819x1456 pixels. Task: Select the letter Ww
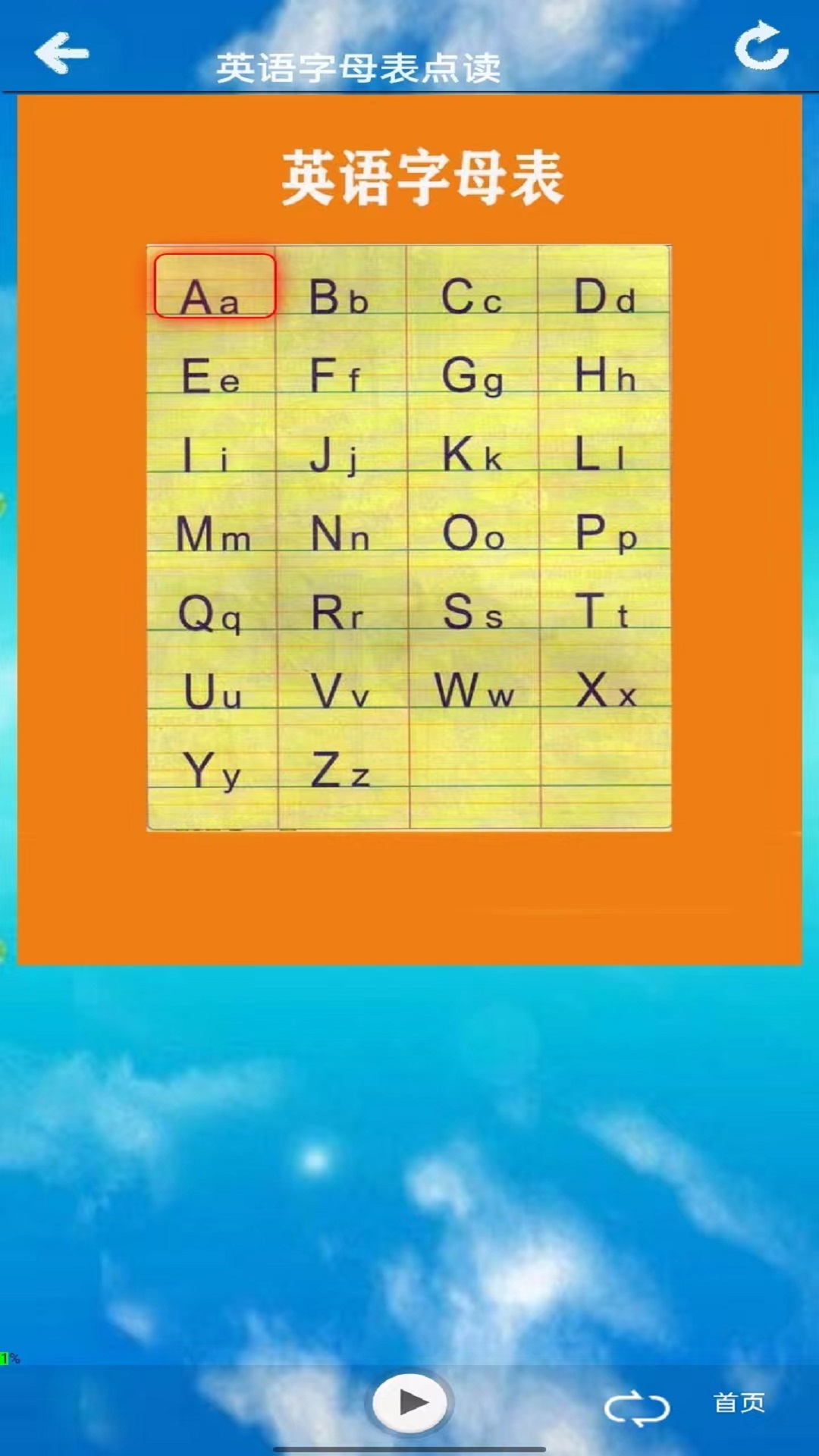[474, 692]
